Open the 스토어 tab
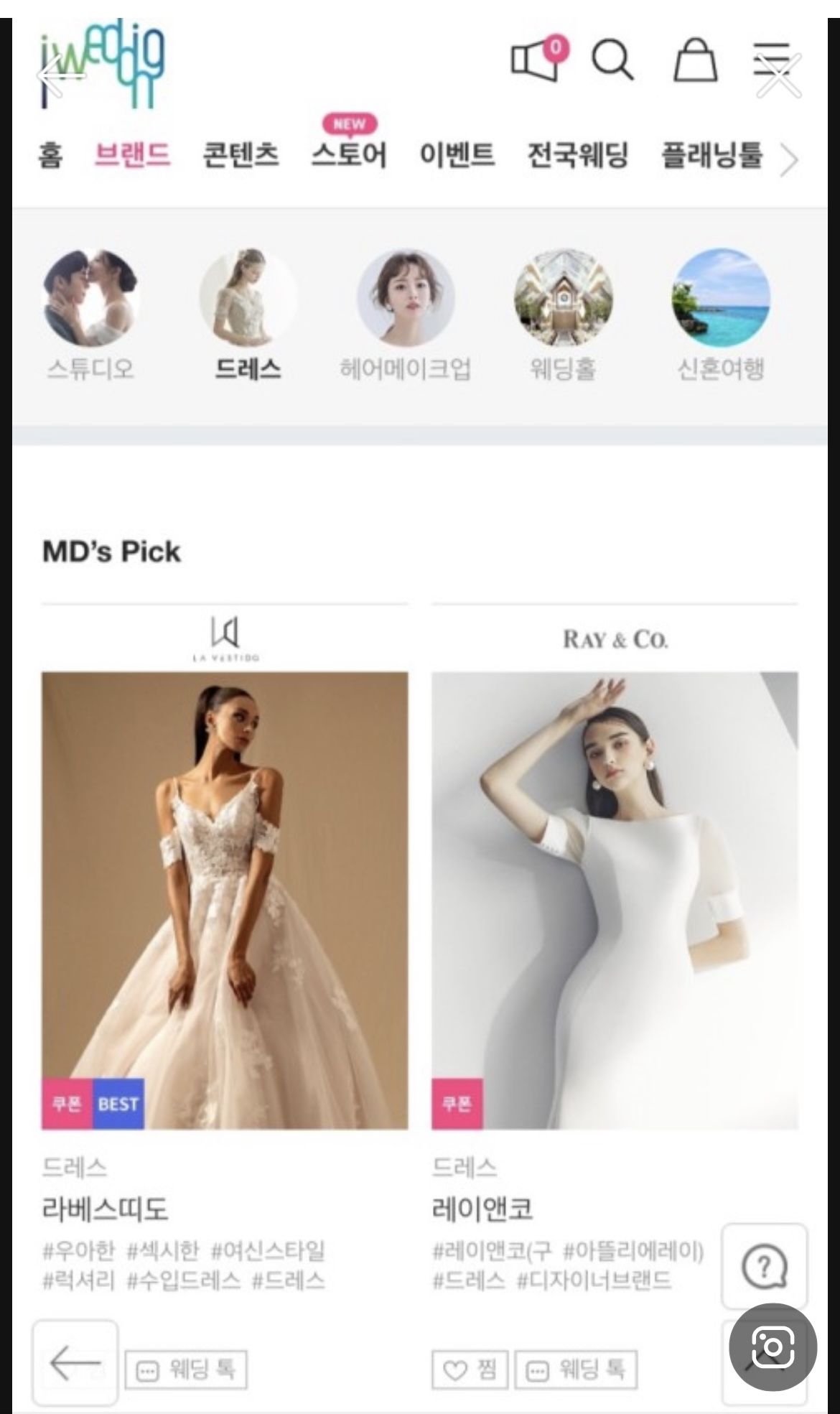The image size is (840, 1414). click(349, 155)
